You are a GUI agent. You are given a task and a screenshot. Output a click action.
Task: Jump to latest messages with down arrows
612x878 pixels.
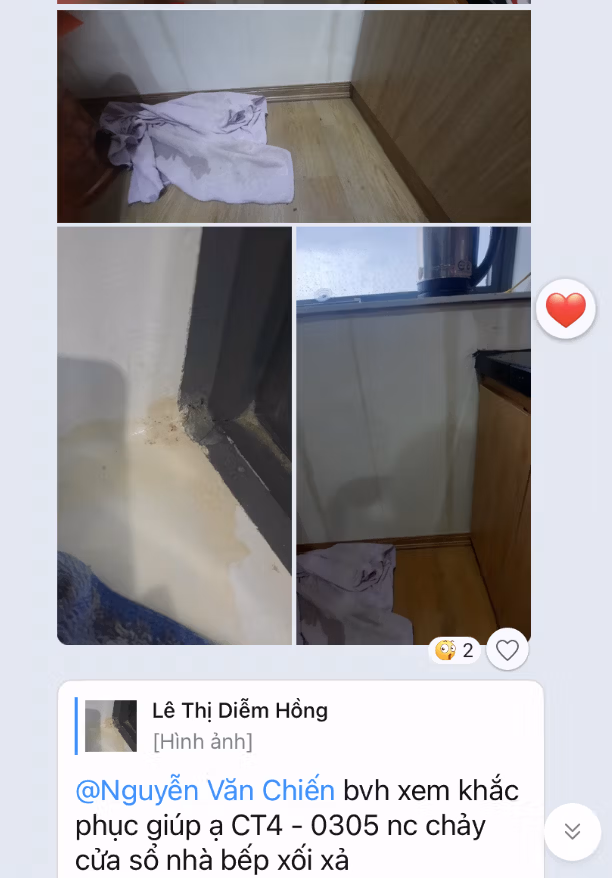(x=572, y=831)
